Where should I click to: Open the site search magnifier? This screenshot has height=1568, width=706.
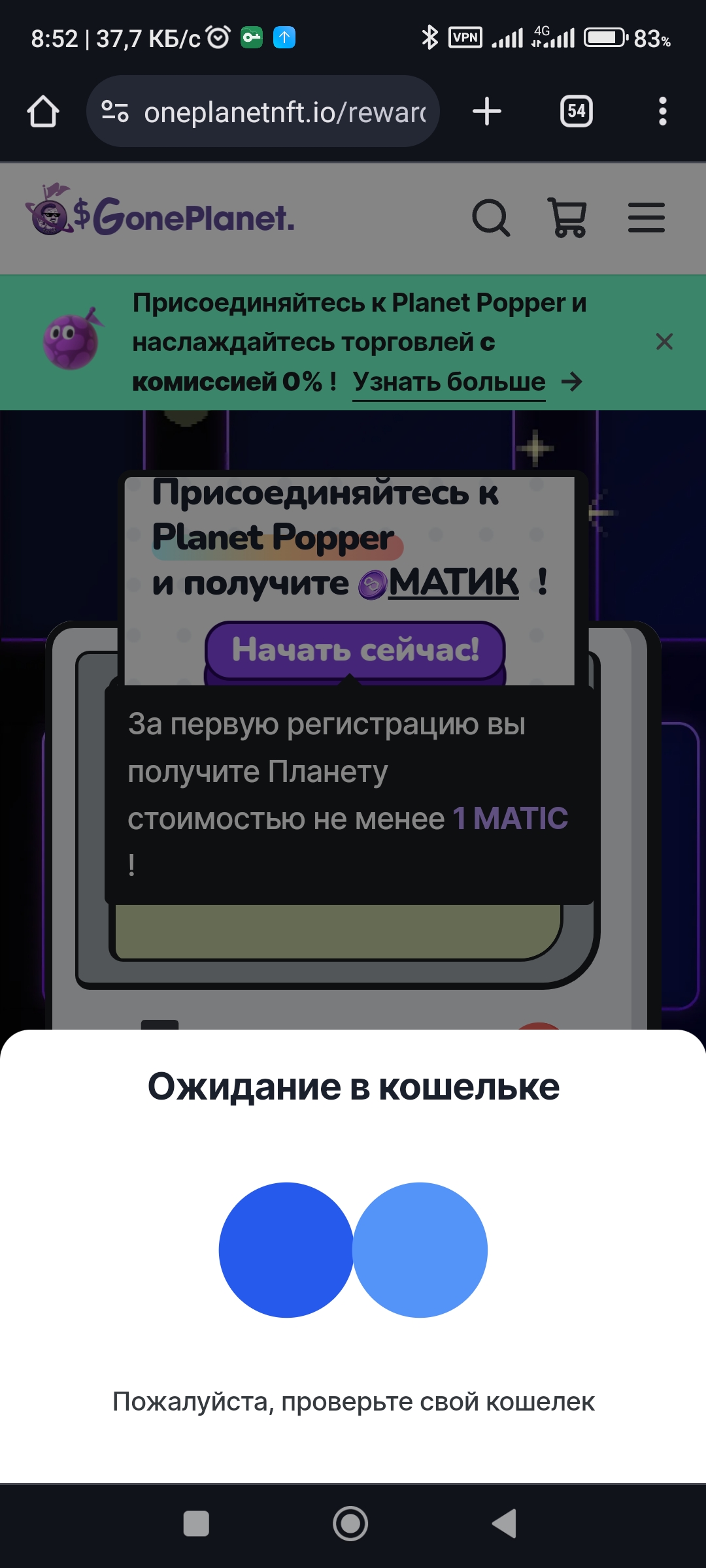490,218
